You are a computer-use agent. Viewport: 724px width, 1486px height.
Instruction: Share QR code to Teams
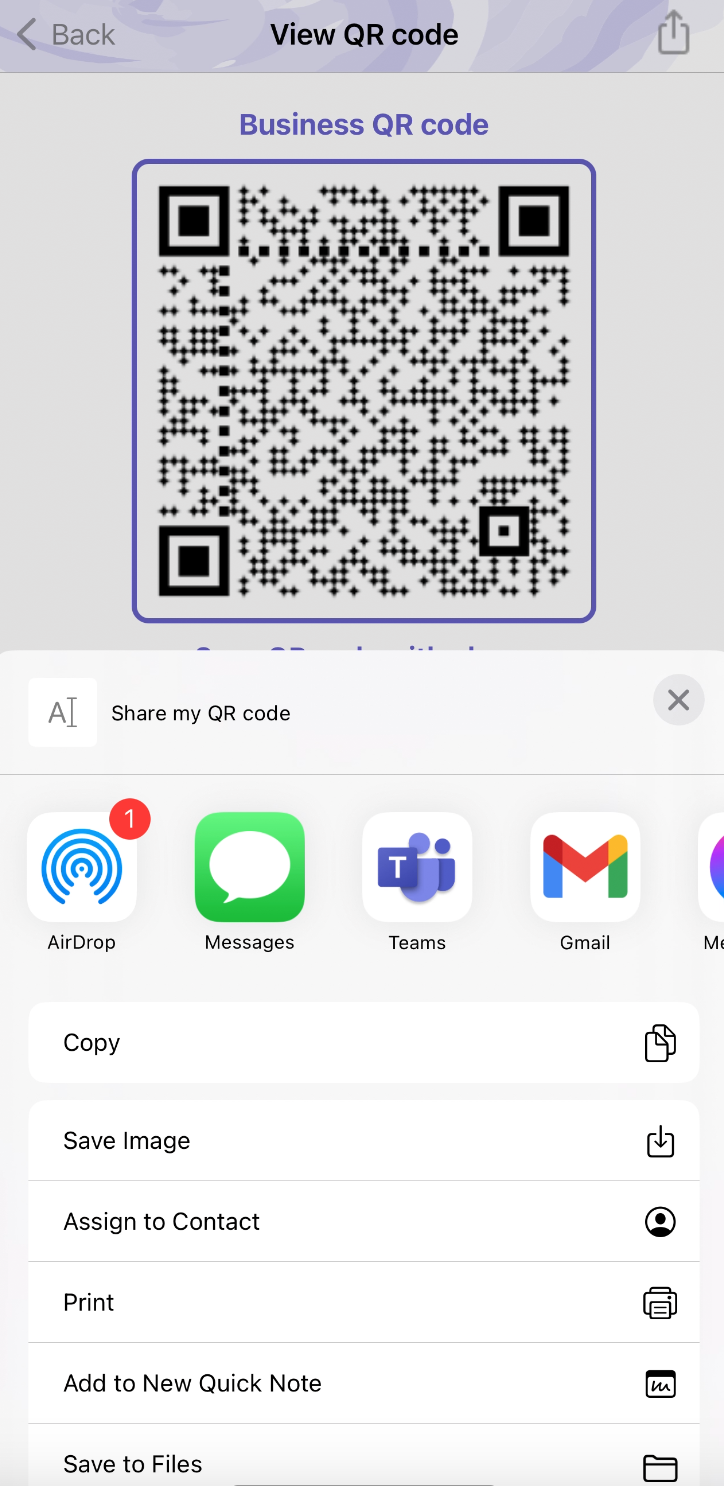click(417, 880)
